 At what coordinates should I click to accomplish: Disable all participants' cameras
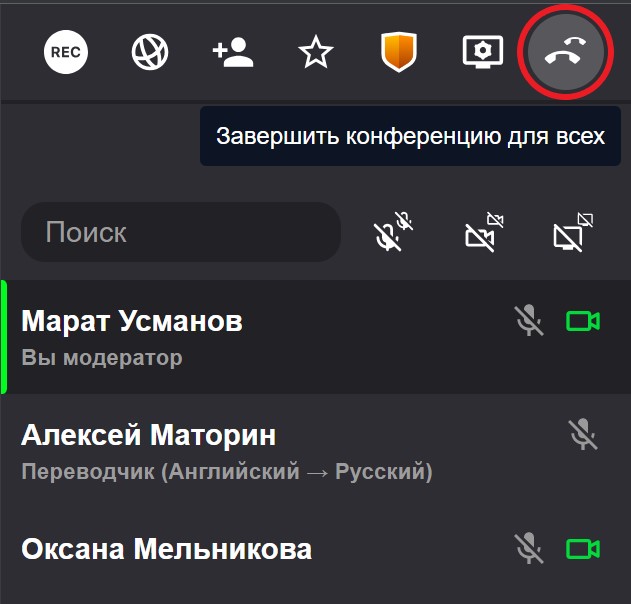click(x=483, y=233)
